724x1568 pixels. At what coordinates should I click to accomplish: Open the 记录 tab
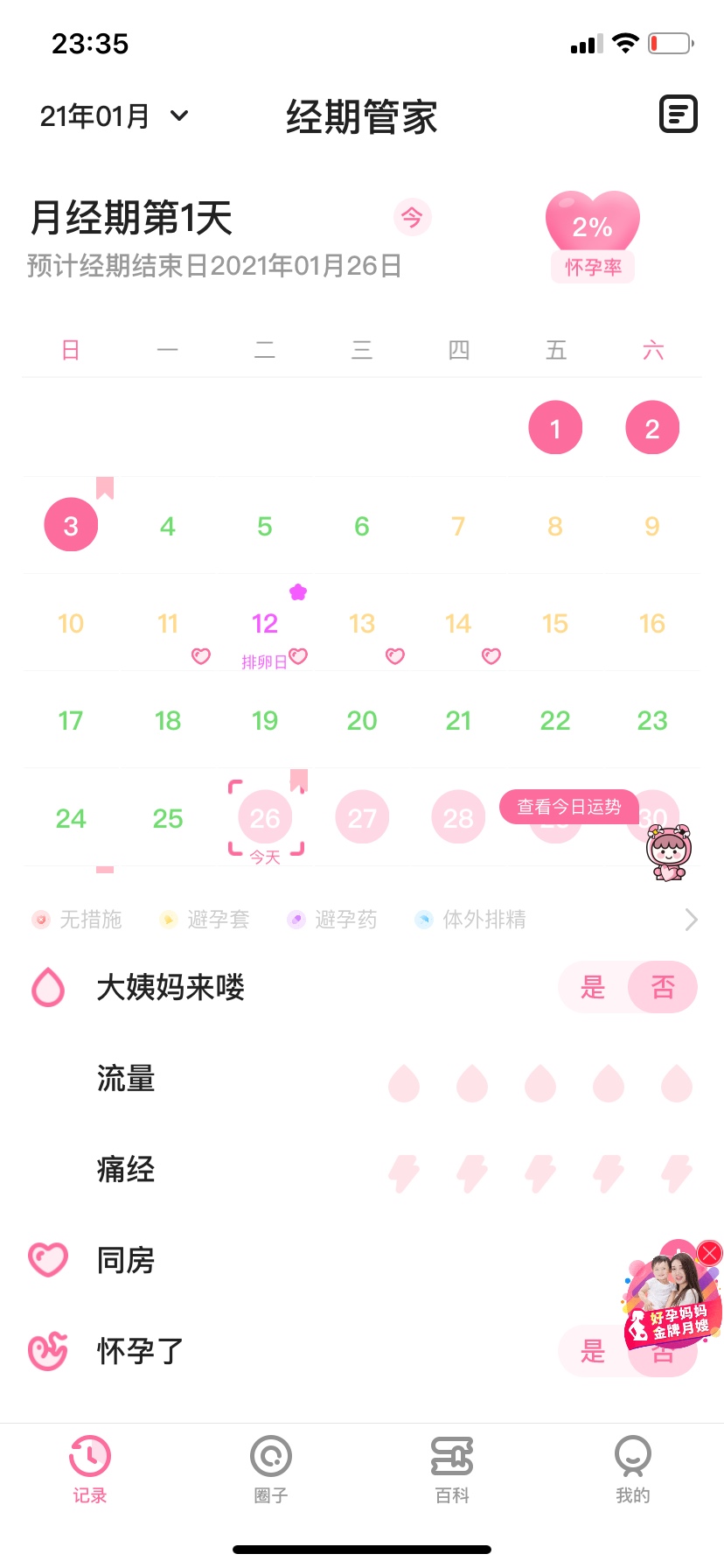tap(90, 1470)
